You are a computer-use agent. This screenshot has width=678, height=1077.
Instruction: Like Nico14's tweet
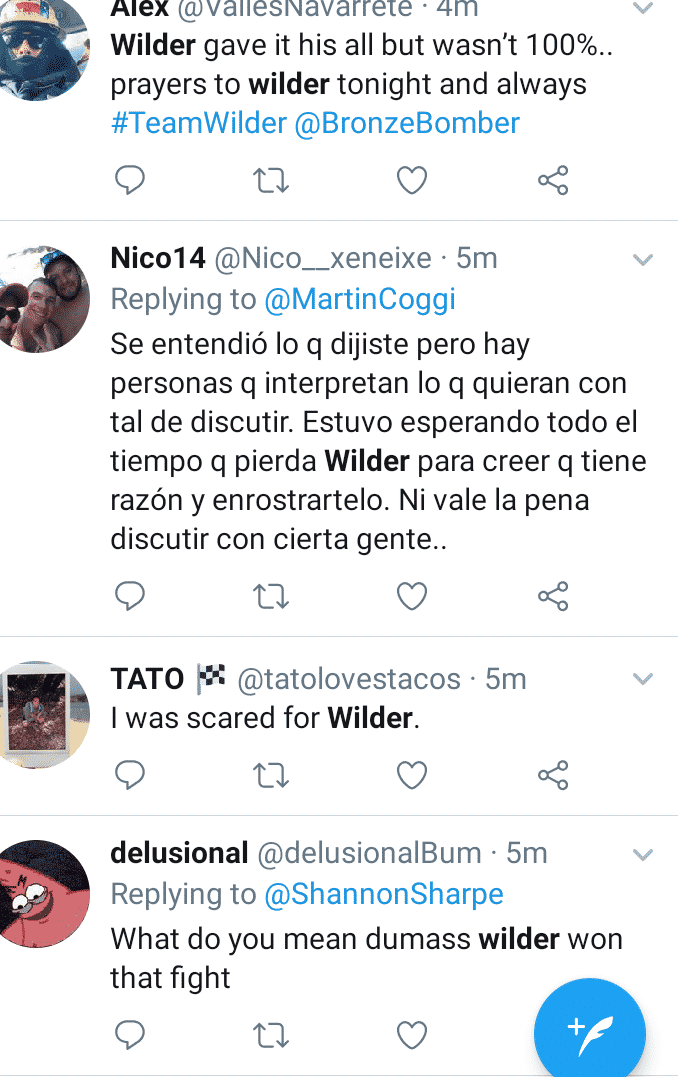point(412,597)
